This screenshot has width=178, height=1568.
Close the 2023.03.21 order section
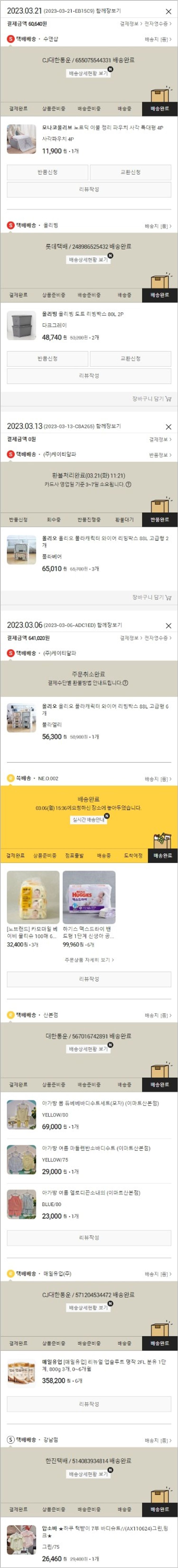(x=168, y=12)
